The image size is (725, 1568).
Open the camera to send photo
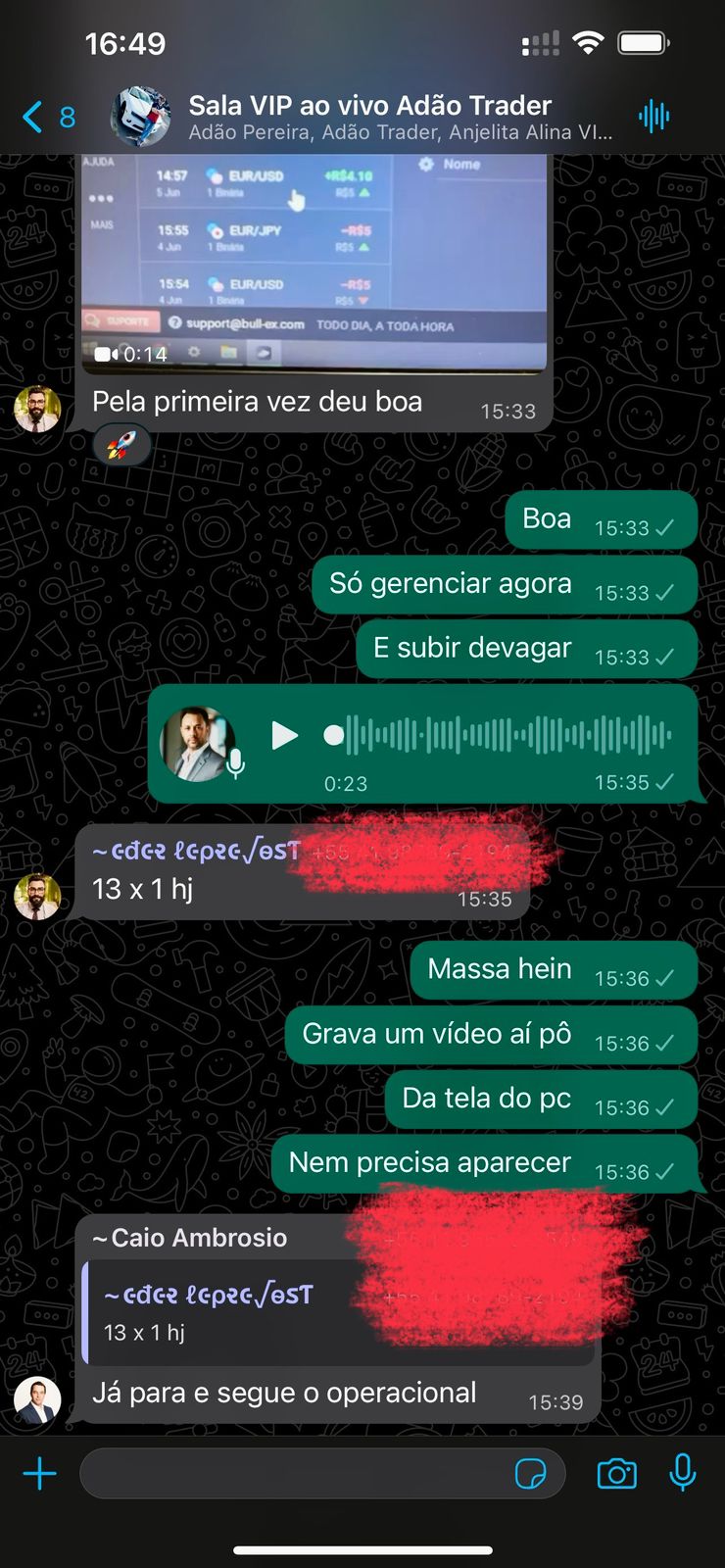tap(616, 1473)
